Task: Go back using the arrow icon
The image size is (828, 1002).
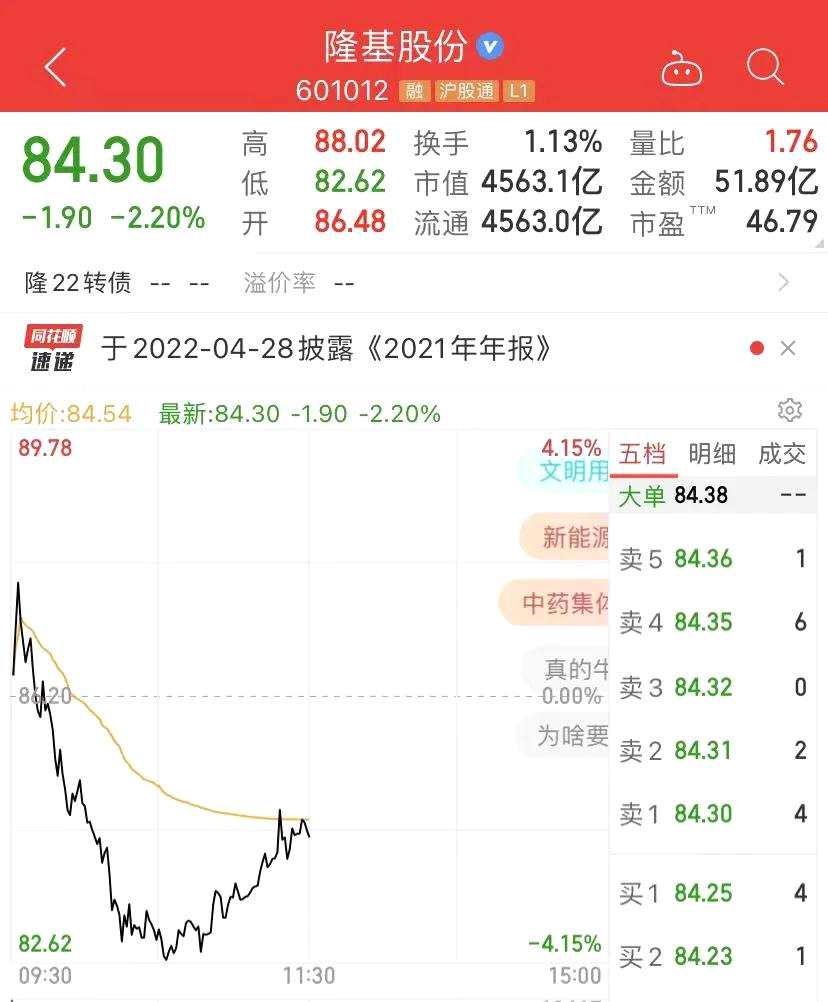Action: (55, 68)
